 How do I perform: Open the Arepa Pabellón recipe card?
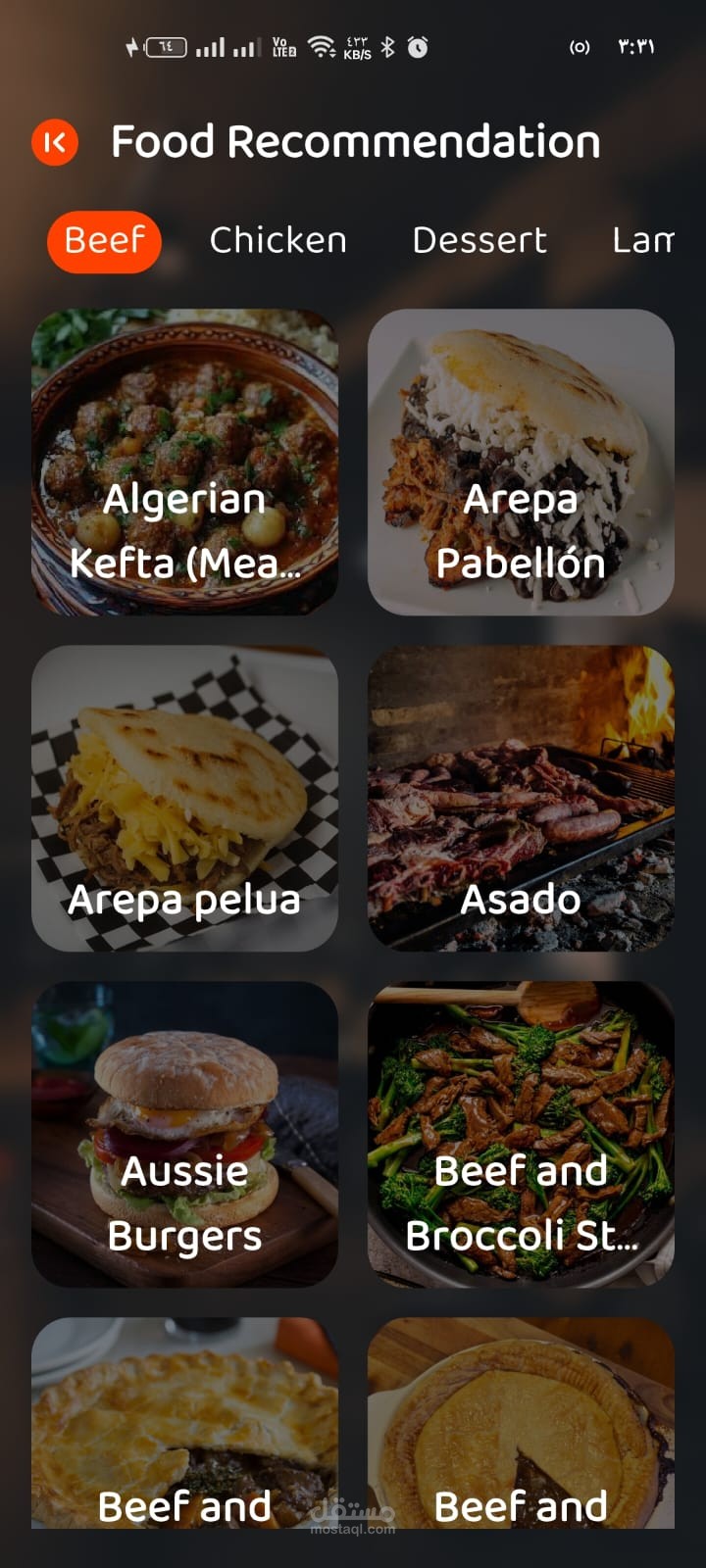point(521,462)
